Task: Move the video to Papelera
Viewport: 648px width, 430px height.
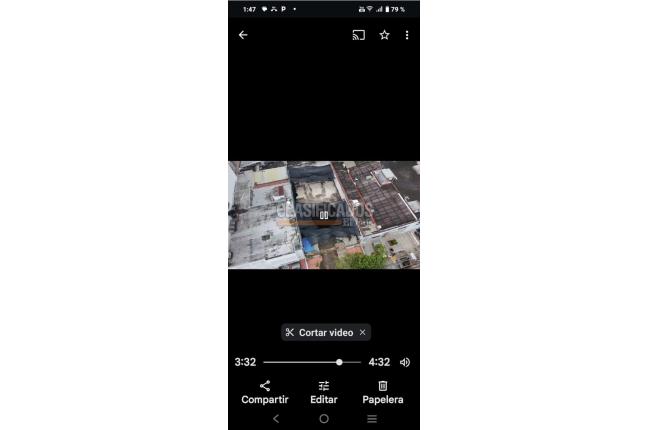Action: [383, 391]
